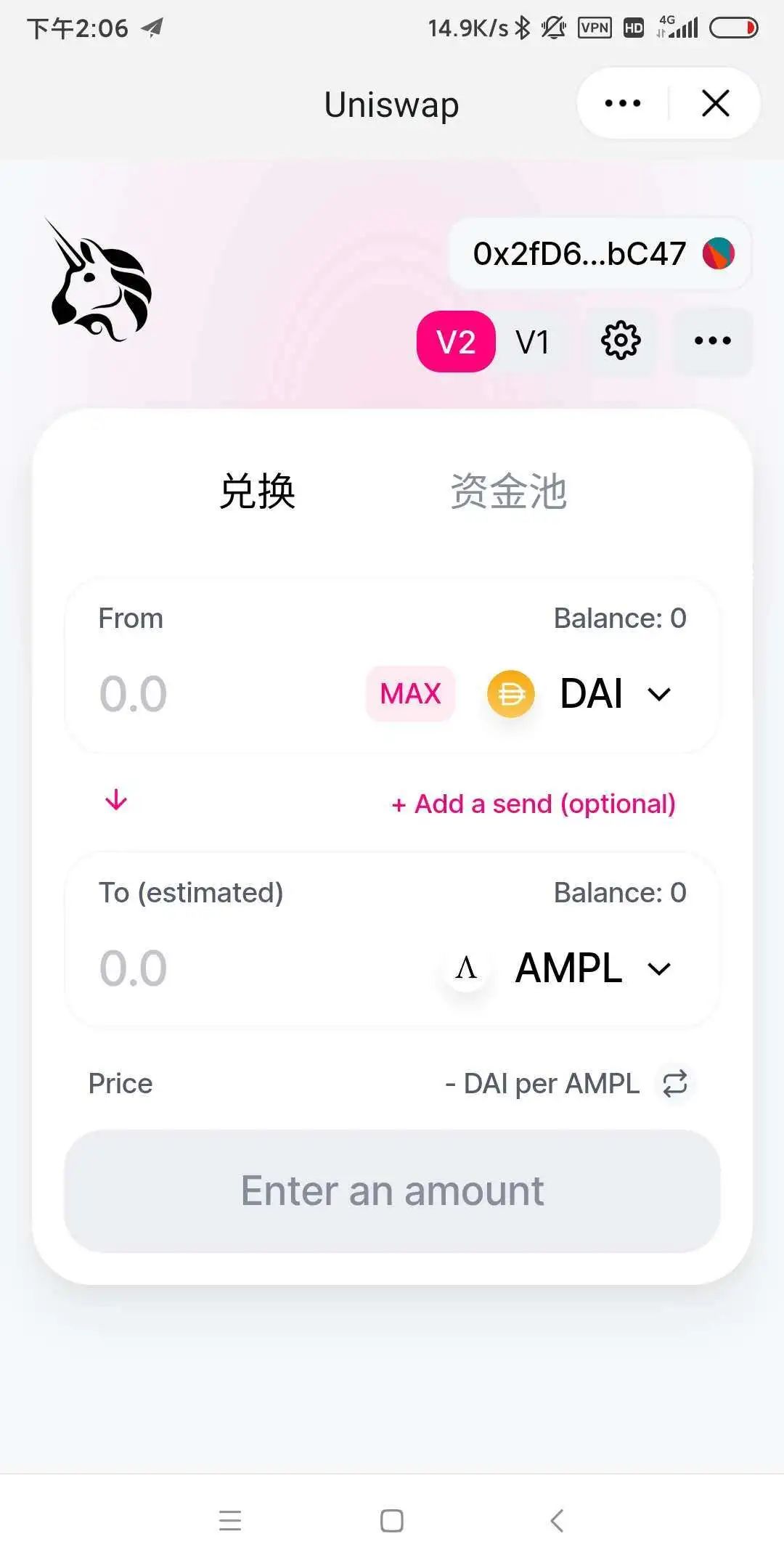
Task: Select the V2 version tab
Action: point(456,342)
